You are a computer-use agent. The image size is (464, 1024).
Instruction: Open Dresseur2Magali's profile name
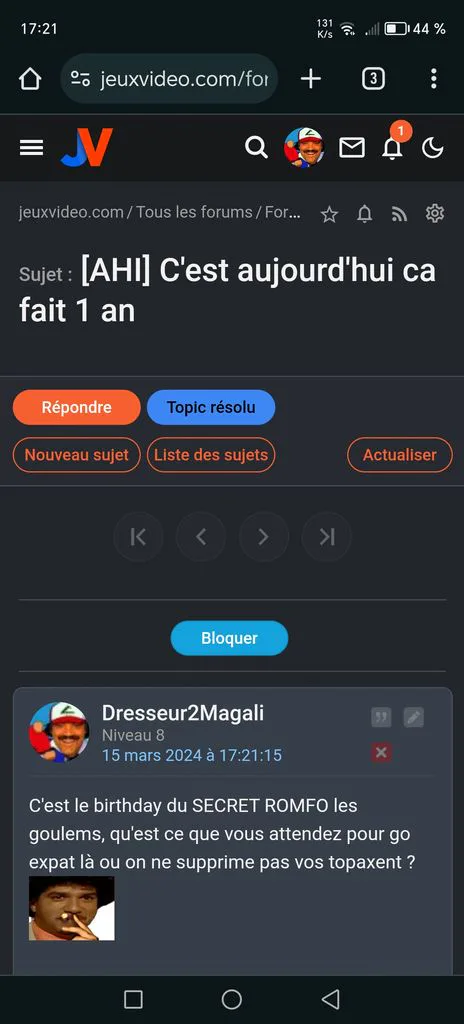(x=183, y=713)
